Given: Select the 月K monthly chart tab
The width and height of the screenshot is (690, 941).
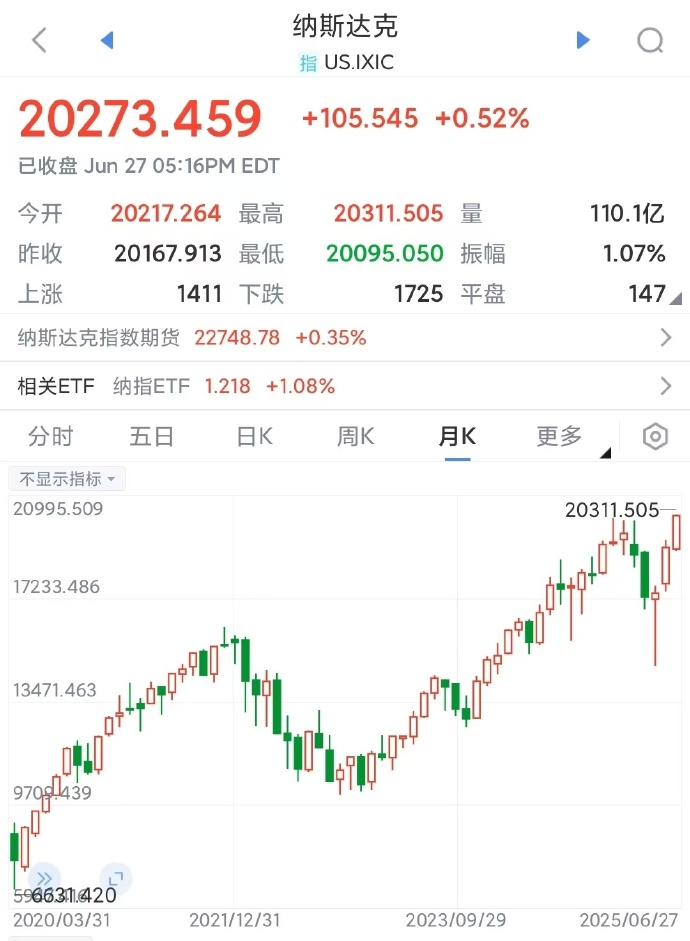Looking at the screenshot, I should click(x=457, y=437).
